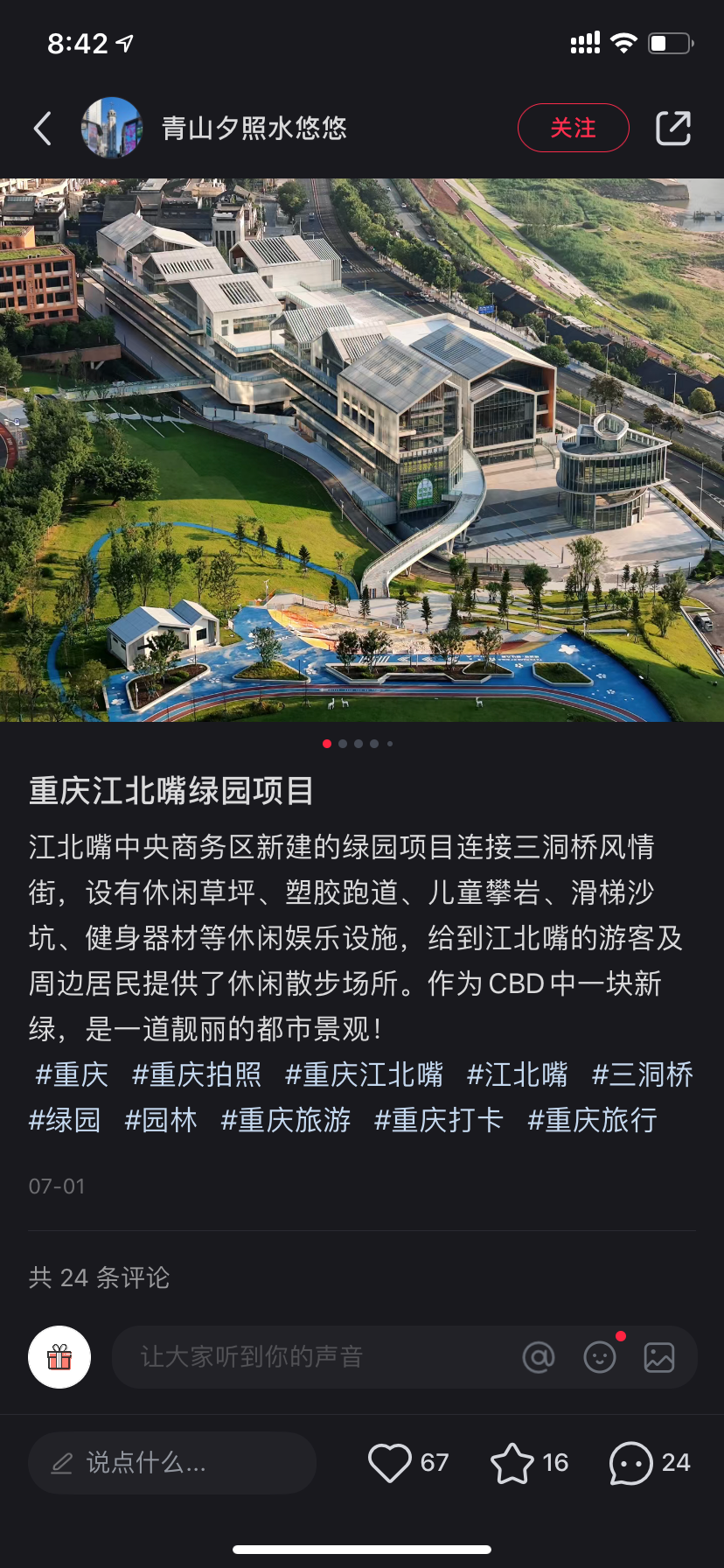Image resolution: width=724 pixels, height=1568 pixels.
Task: Add the post to favorites star
Action: click(512, 1462)
